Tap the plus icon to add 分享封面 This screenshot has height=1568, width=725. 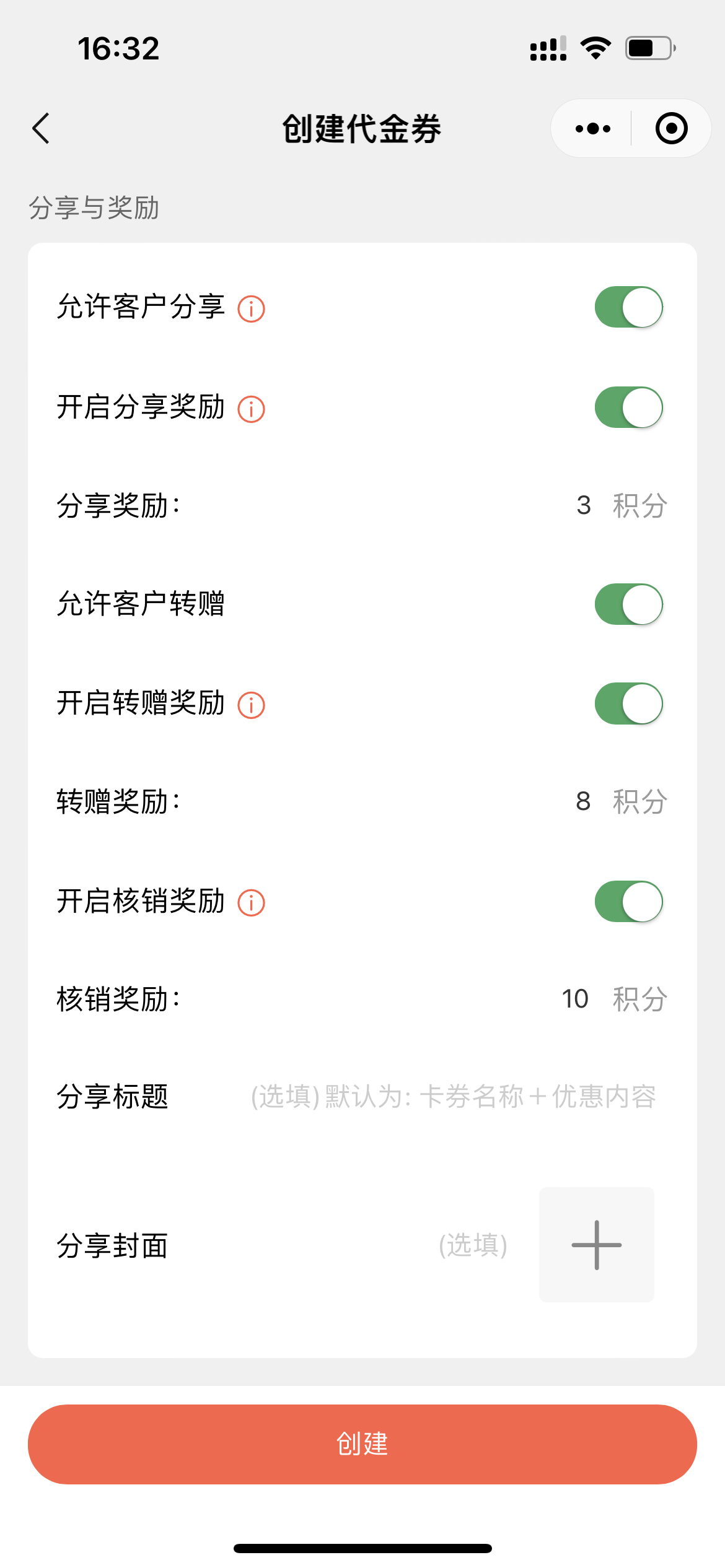(x=595, y=1245)
